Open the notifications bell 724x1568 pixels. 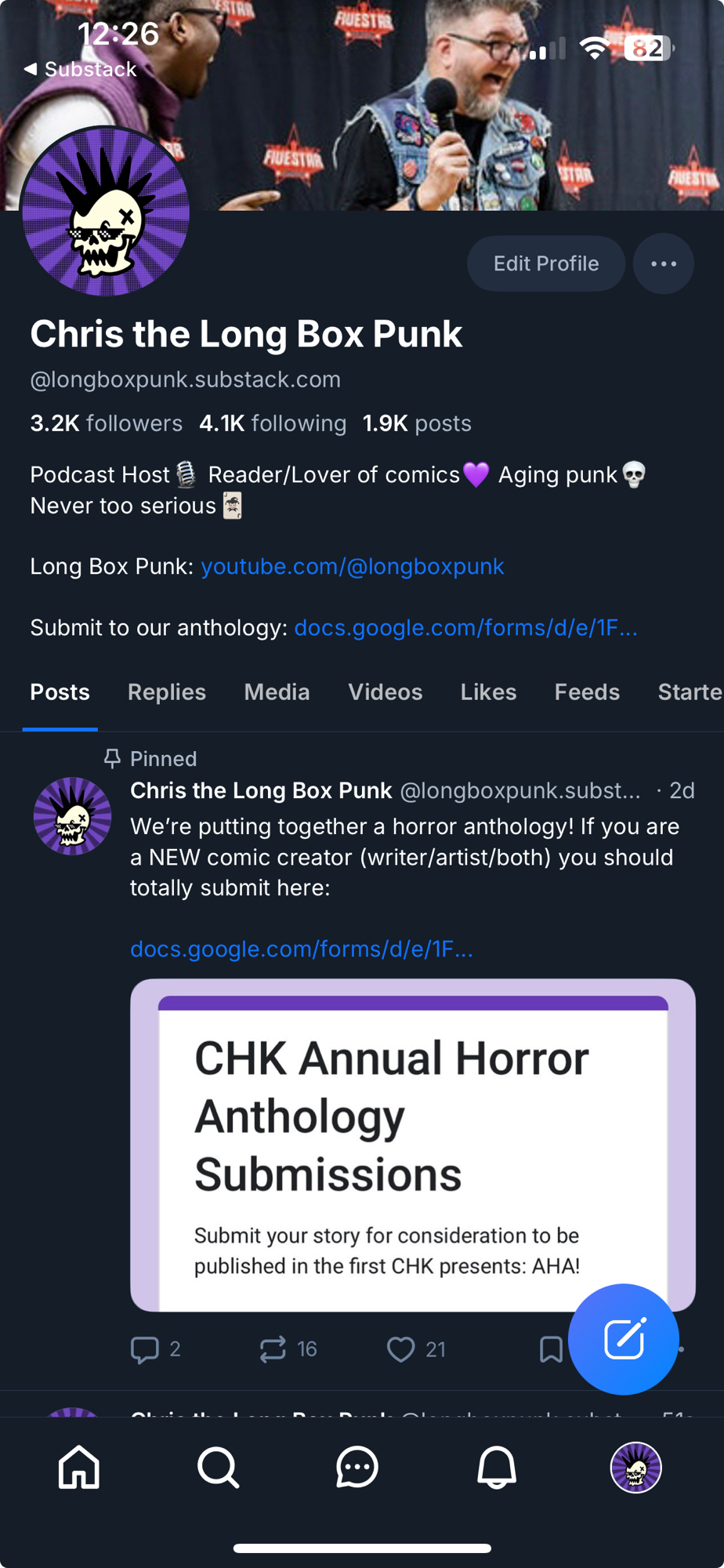[x=497, y=1467]
